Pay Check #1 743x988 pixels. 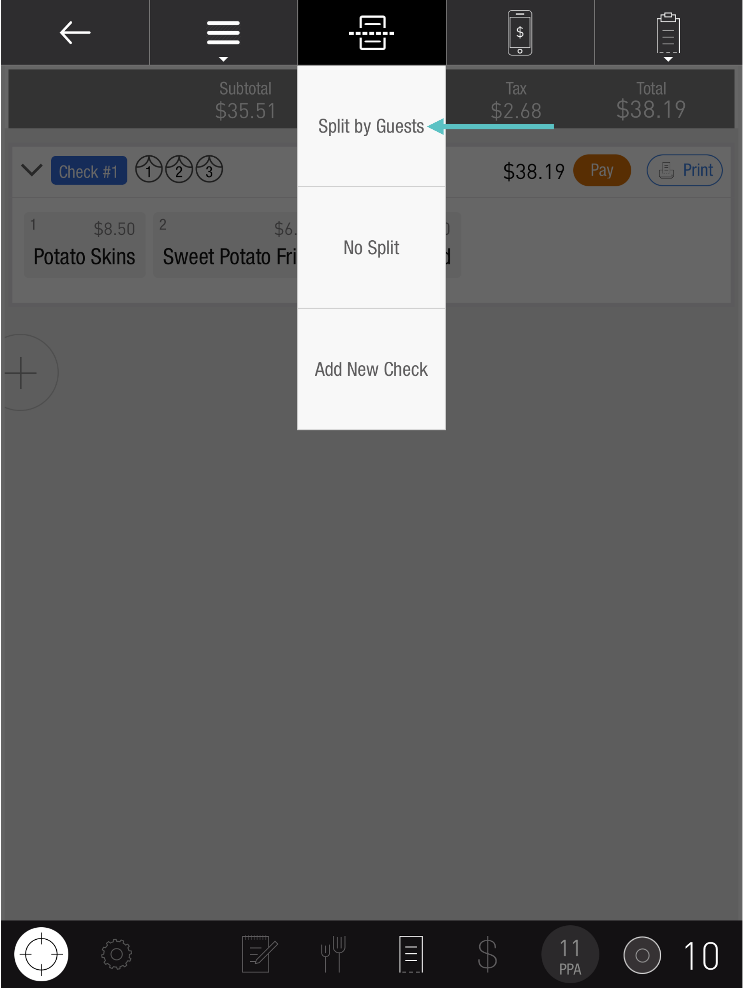coord(601,170)
